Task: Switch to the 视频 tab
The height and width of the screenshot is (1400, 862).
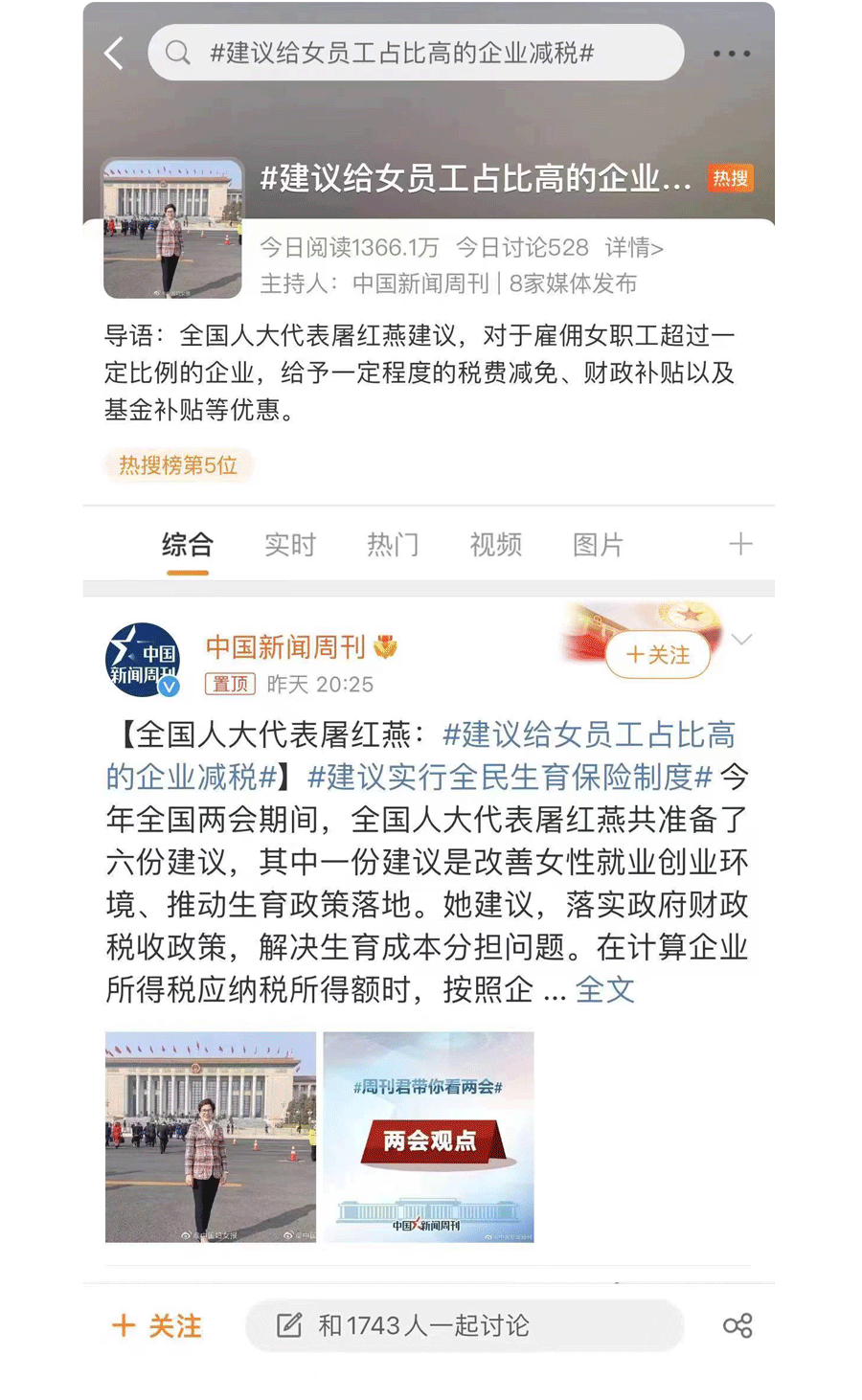Action: tap(495, 545)
